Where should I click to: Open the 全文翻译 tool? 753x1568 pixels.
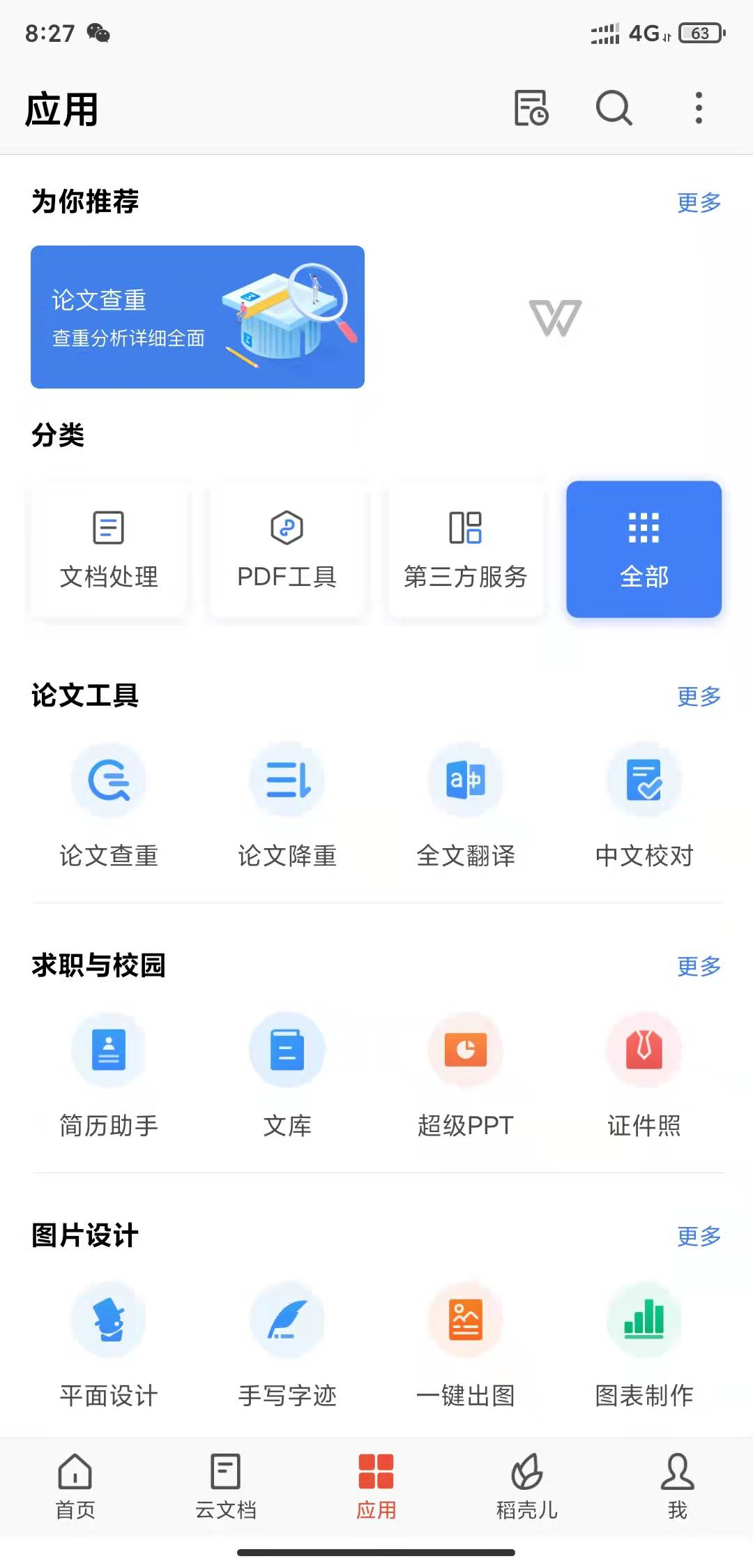(466, 804)
